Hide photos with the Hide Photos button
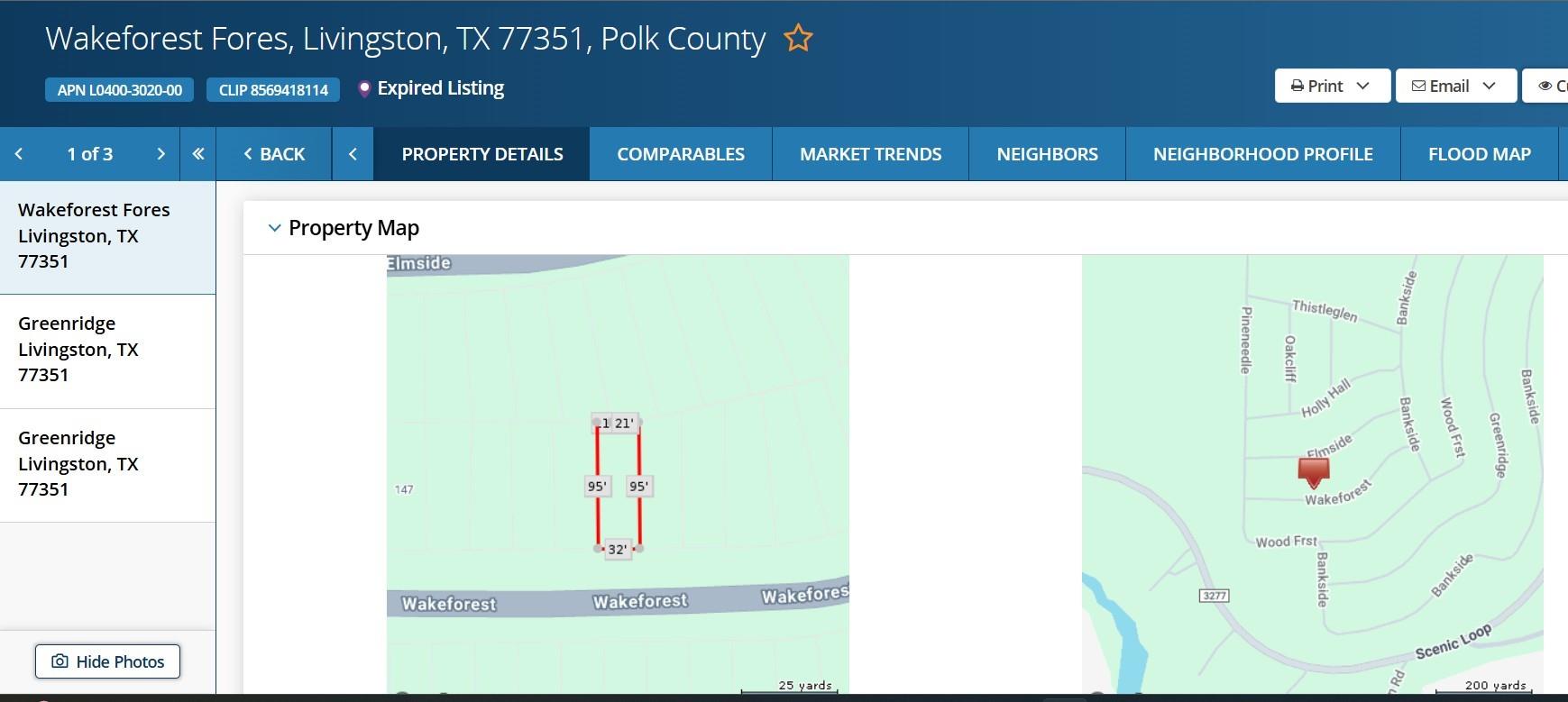This screenshot has width=1568, height=702. (107, 661)
